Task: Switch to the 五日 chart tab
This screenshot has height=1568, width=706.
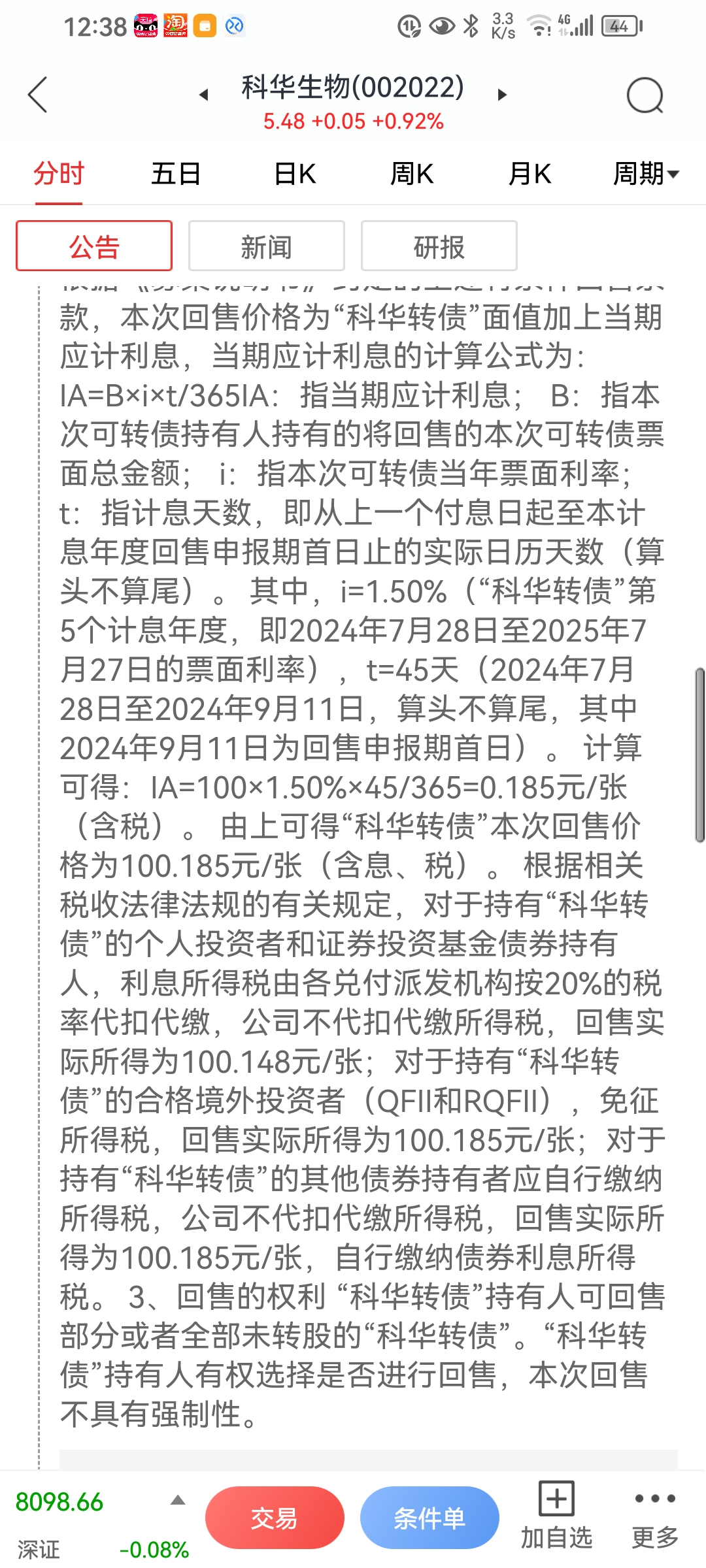Action: click(176, 174)
